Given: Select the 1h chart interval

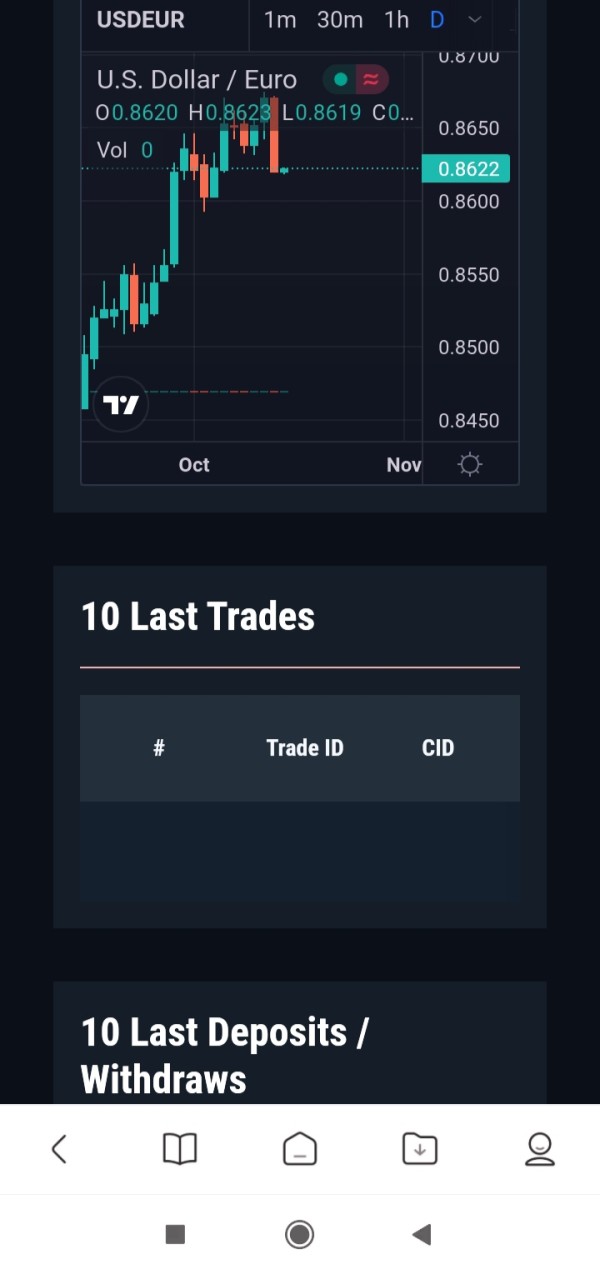Looking at the screenshot, I should [x=397, y=20].
